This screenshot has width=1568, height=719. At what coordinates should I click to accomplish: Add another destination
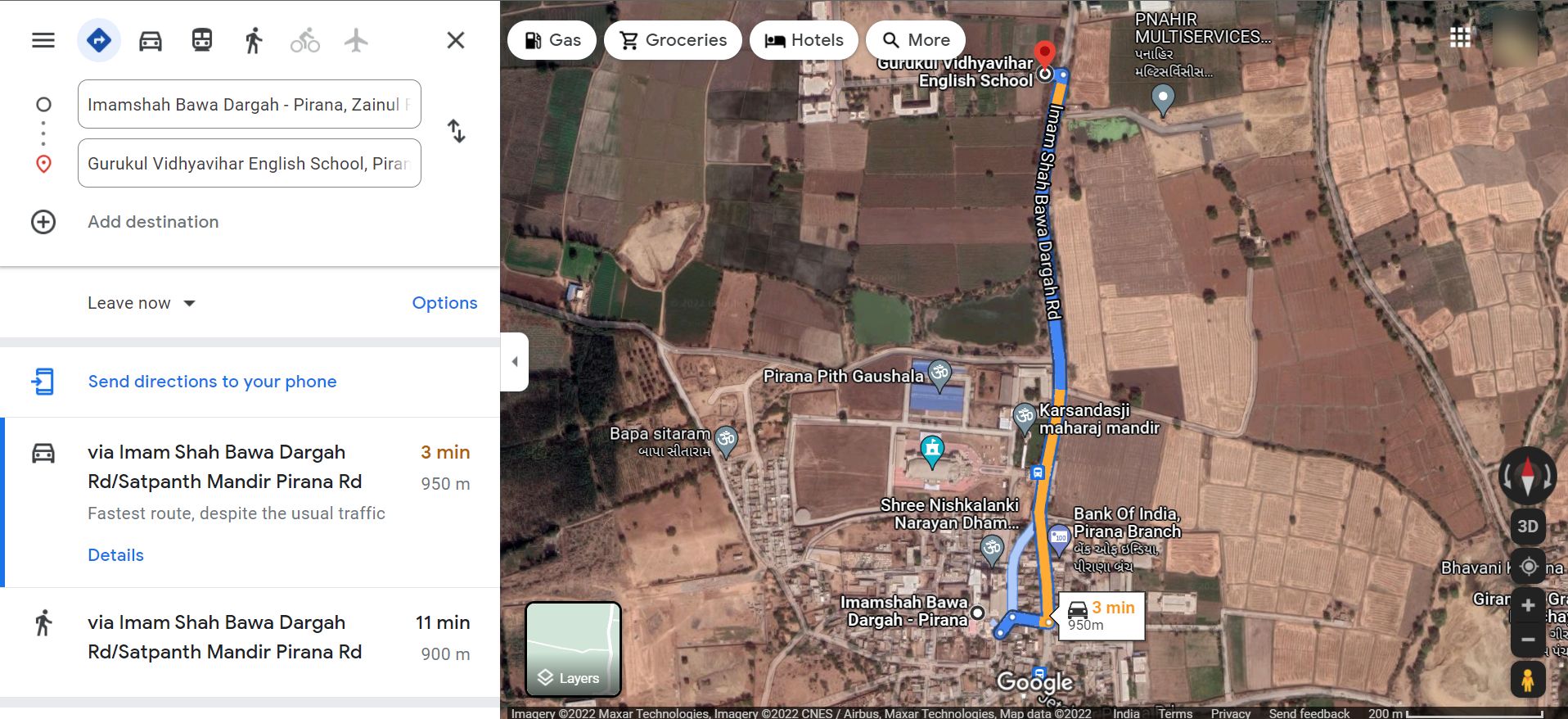pyautogui.click(x=153, y=222)
